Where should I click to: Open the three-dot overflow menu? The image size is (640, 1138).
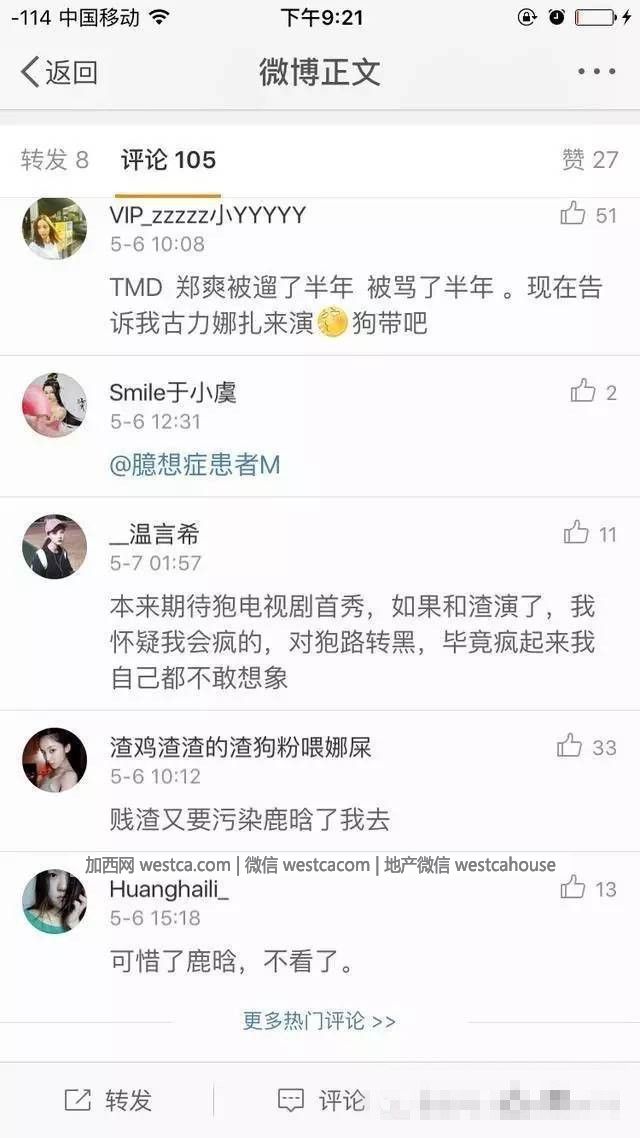click(597, 72)
